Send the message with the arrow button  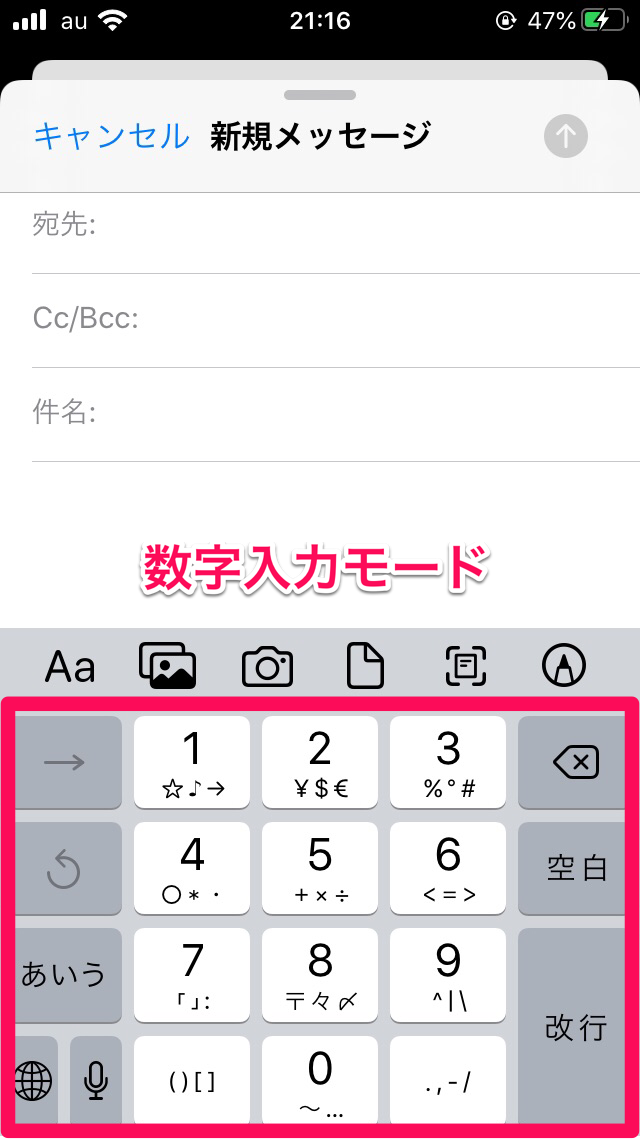pyautogui.click(x=565, y=137)
